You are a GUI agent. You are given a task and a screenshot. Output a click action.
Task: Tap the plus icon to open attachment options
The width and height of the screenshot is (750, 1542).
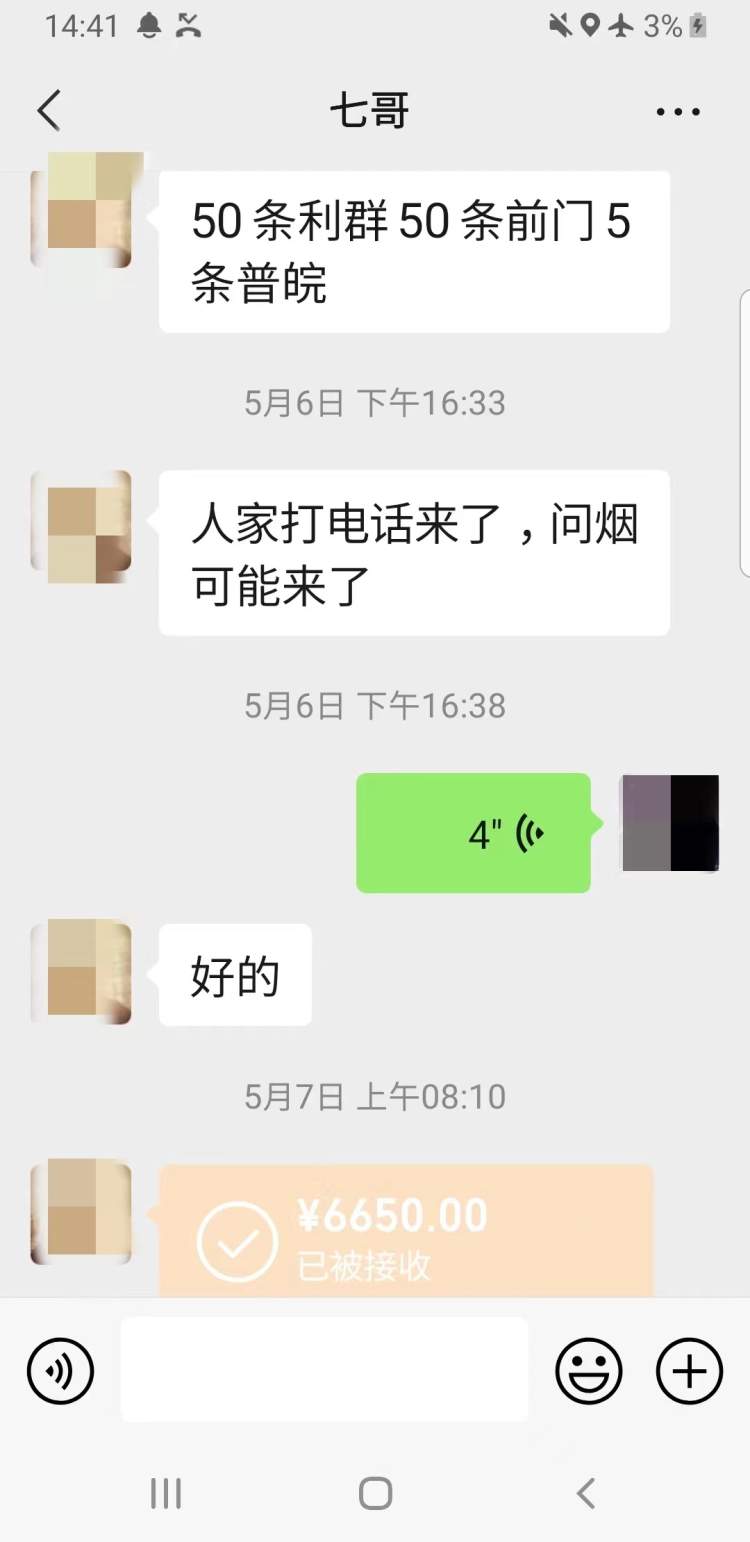pyautogui.click(x=688, y=1371)
